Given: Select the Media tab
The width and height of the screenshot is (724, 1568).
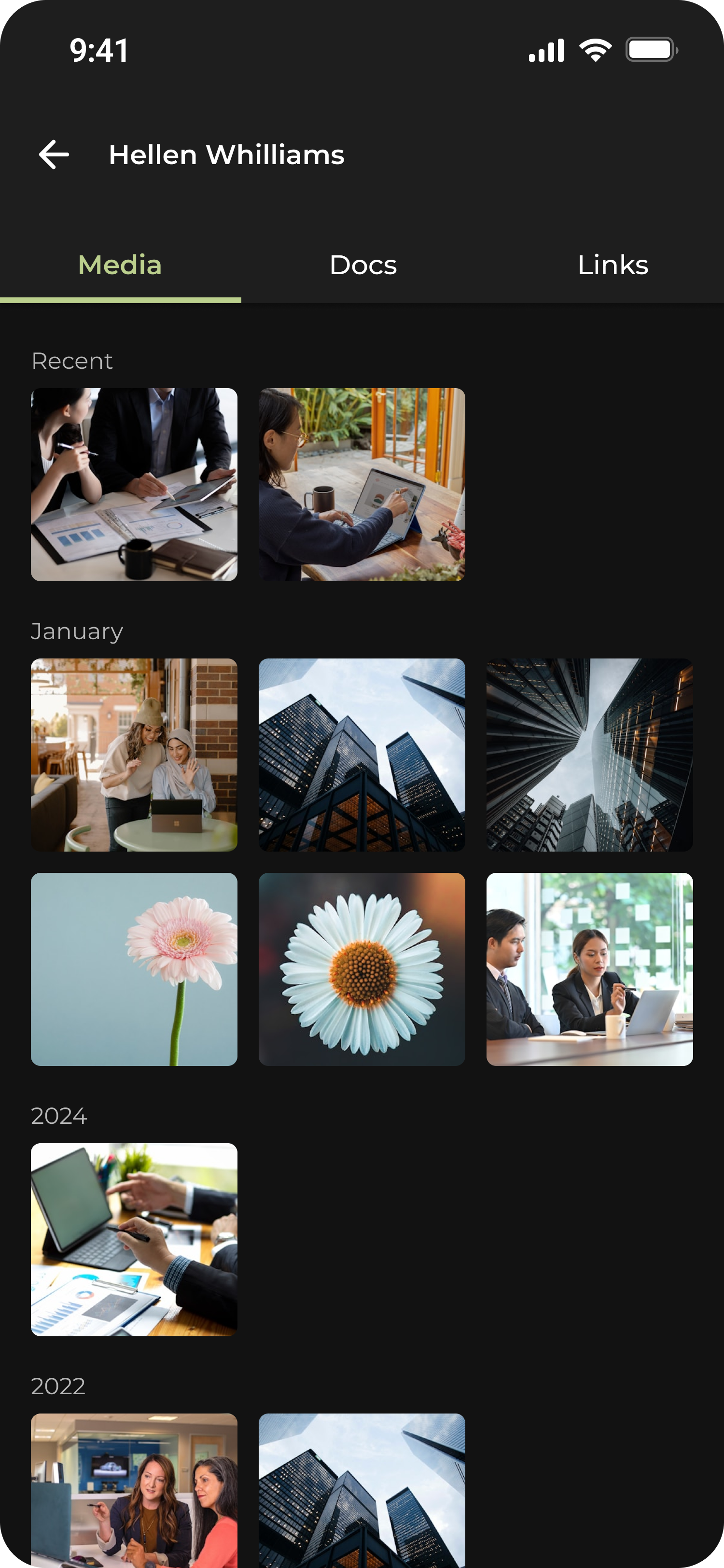Looking at the screenshot, I should point(120,266).
